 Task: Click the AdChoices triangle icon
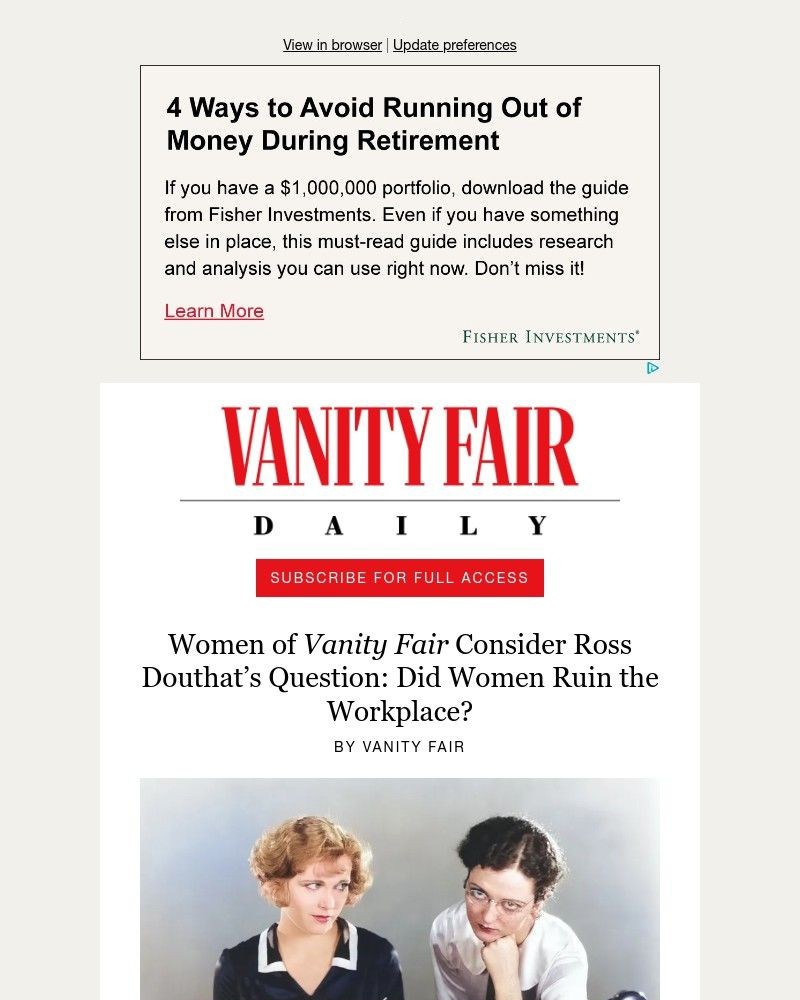point(653,368)
